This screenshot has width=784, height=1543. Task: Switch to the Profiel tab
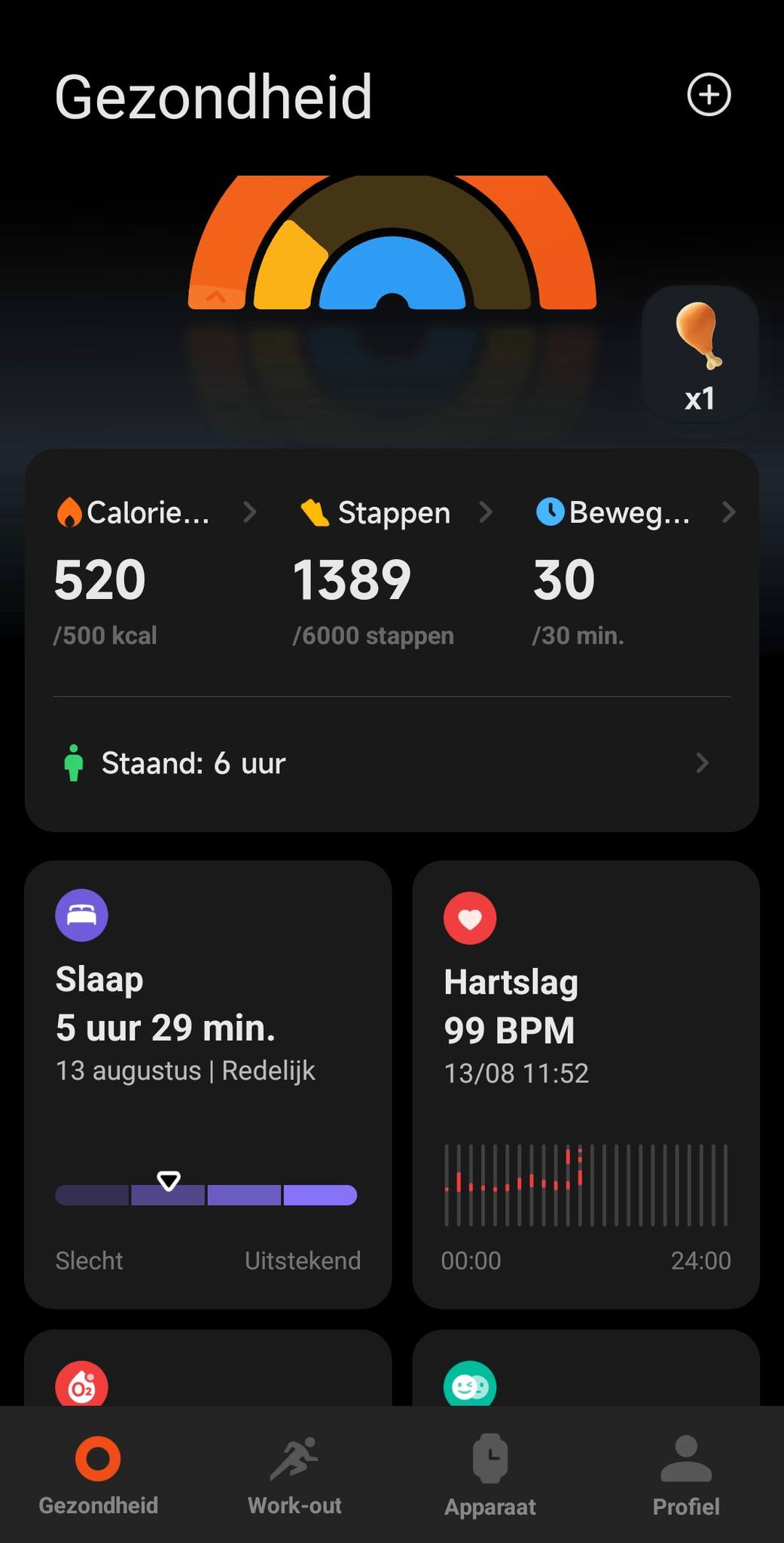pyautogui.click(x=686, y=1475)
